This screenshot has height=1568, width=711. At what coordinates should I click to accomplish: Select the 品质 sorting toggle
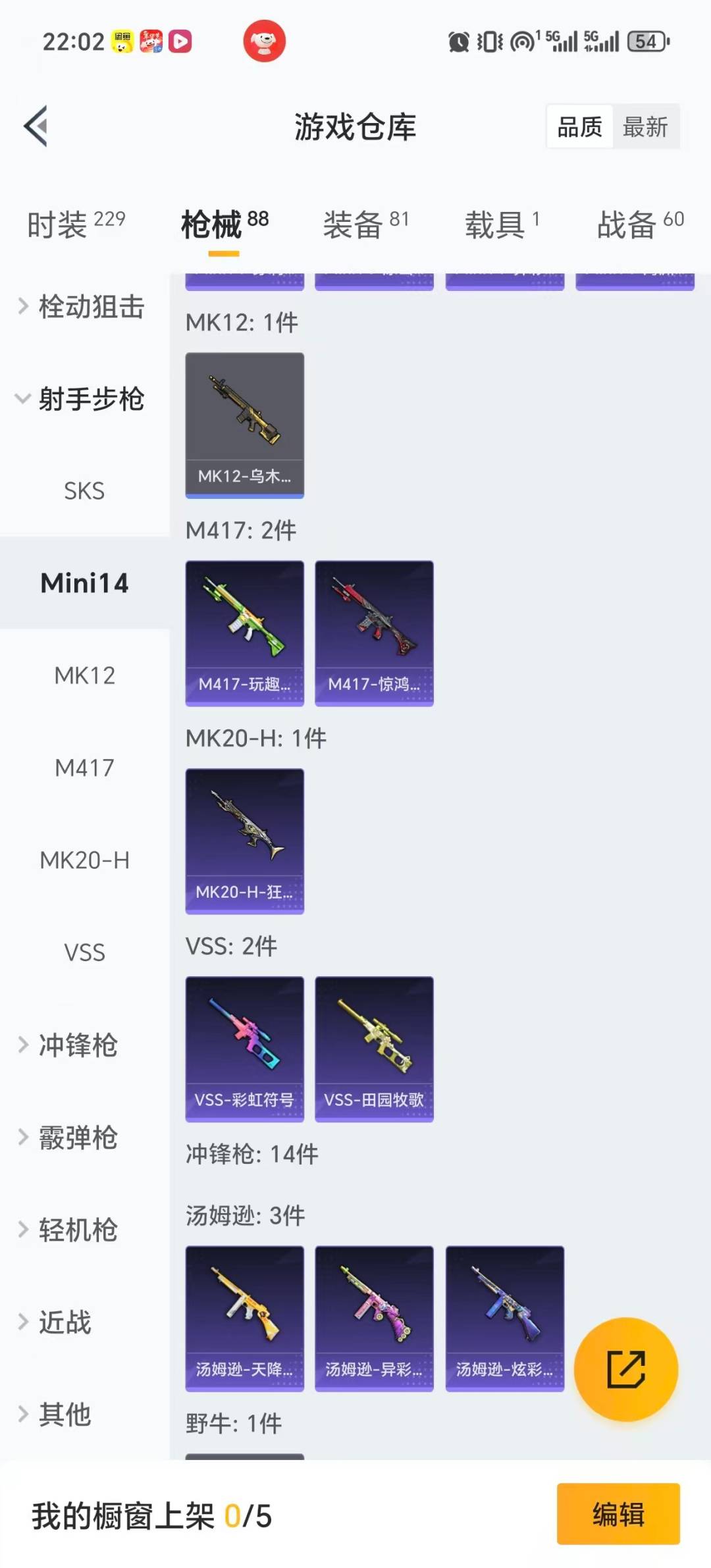[578, 126]
